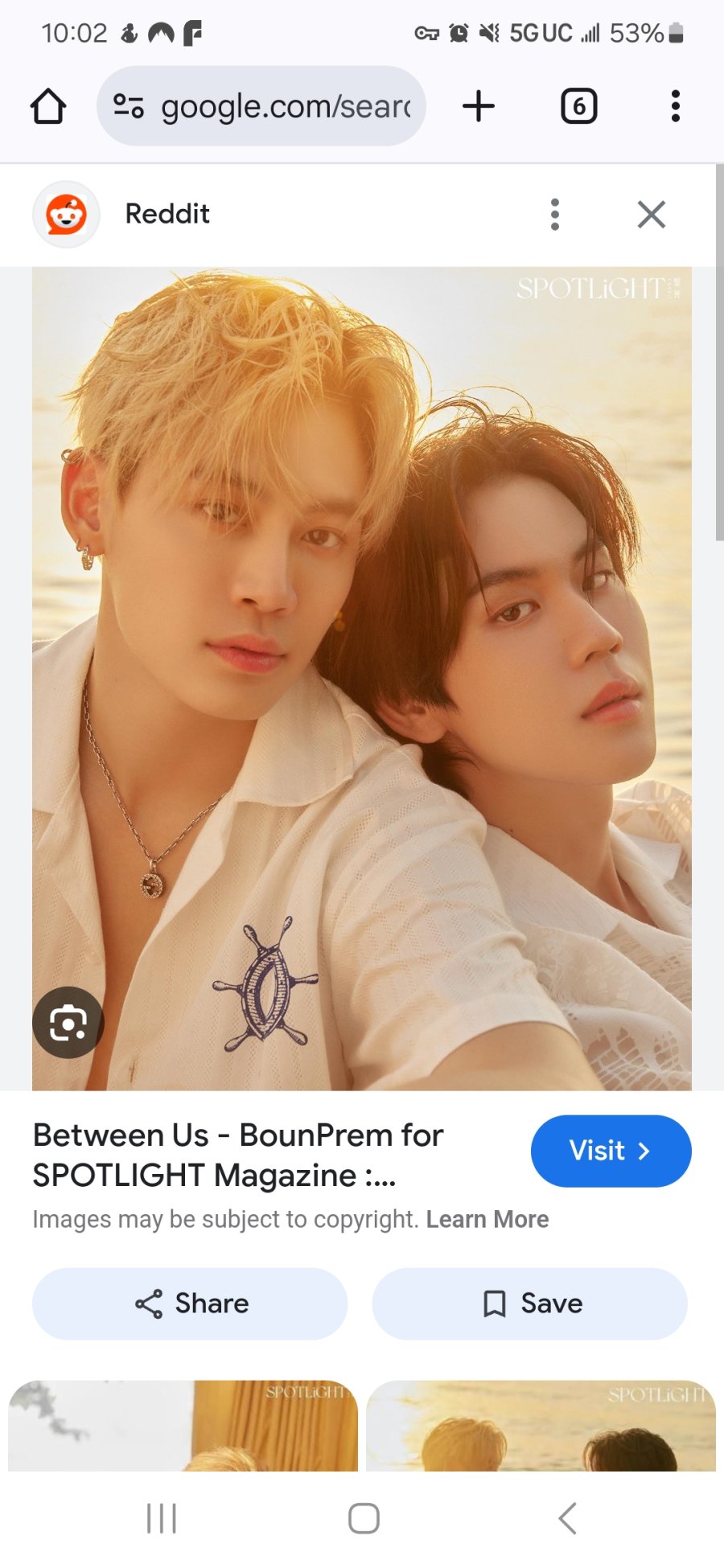The image size is (724, 1568).
Task: Open the Reddit source link
Action: [167, 214]
